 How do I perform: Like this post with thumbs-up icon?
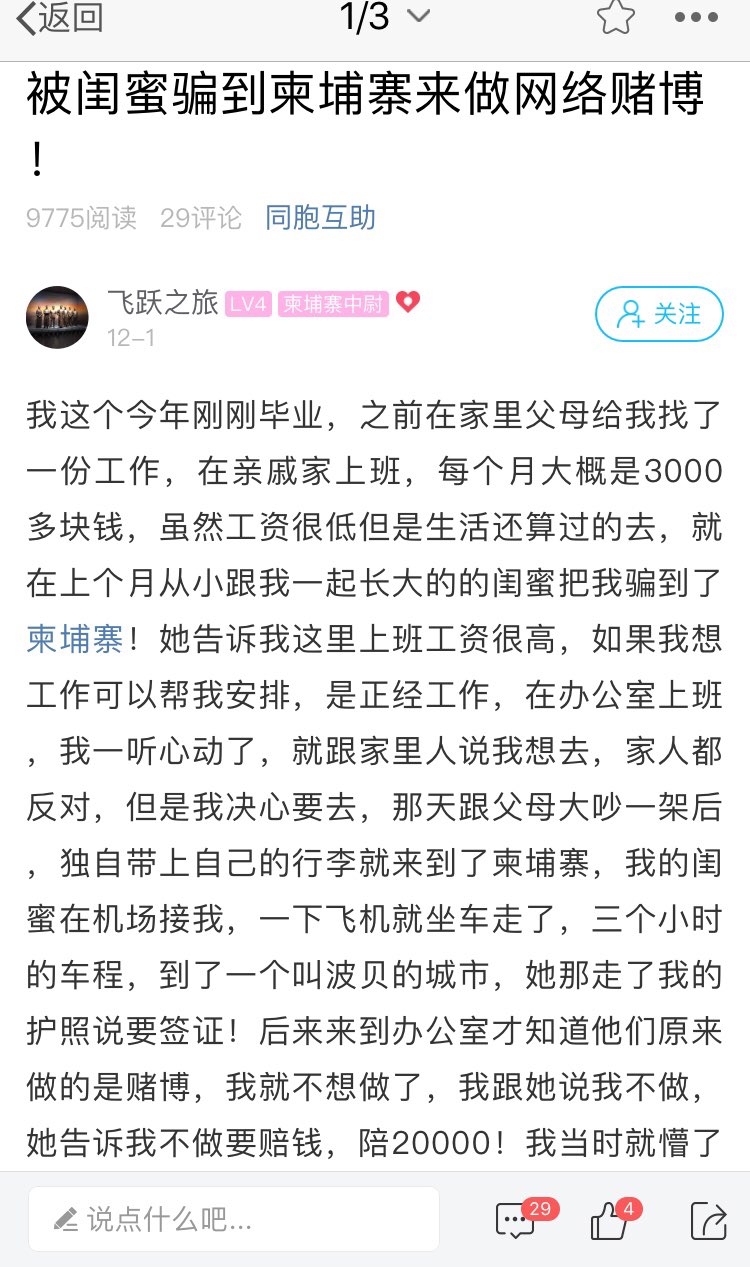click(x=609, y=1220)
